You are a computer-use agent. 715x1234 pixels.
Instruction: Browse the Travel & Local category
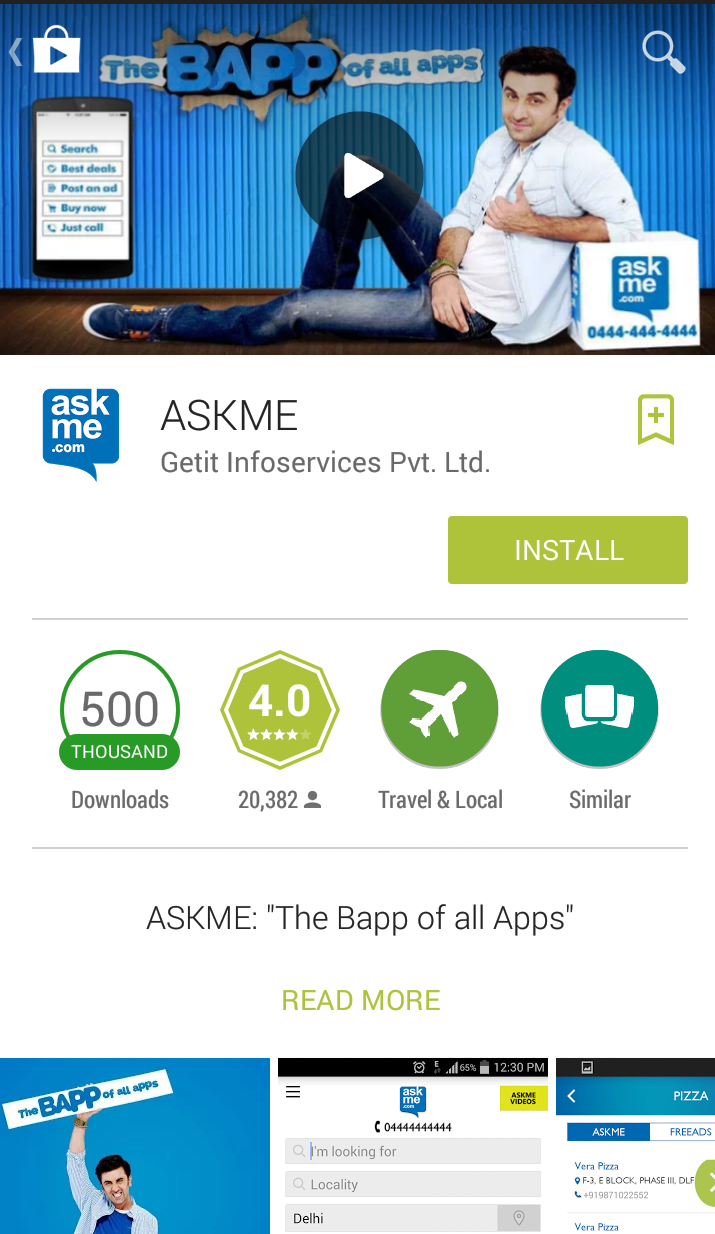tap(440, 709)
